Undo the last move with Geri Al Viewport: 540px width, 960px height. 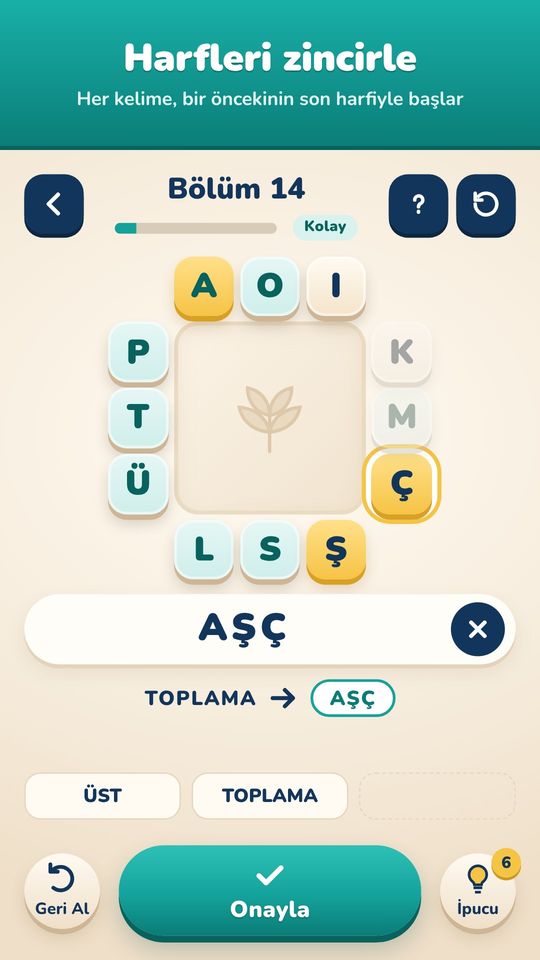pyautogui.click(x=62, y=892)
